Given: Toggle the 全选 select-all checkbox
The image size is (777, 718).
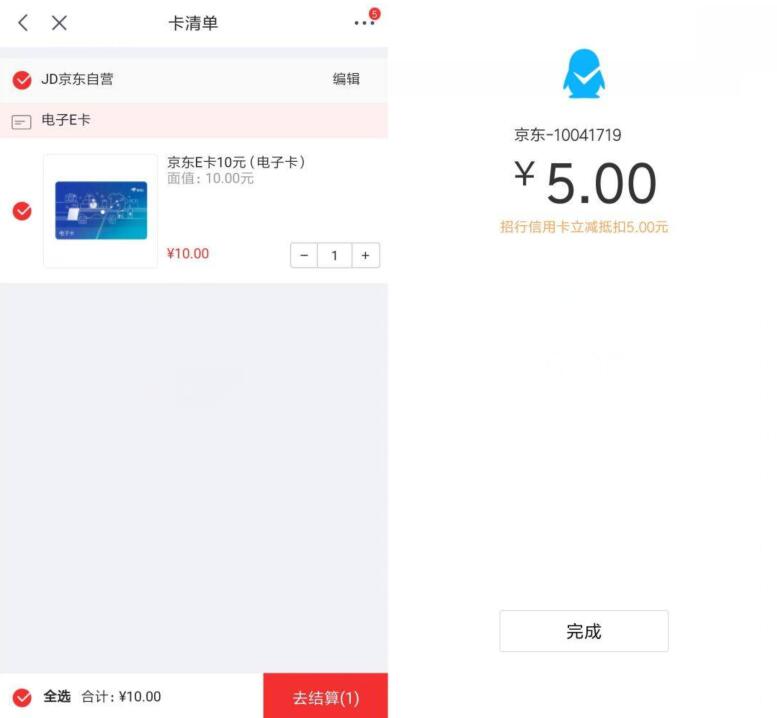Looking at the screenshot, I should 22,697.
